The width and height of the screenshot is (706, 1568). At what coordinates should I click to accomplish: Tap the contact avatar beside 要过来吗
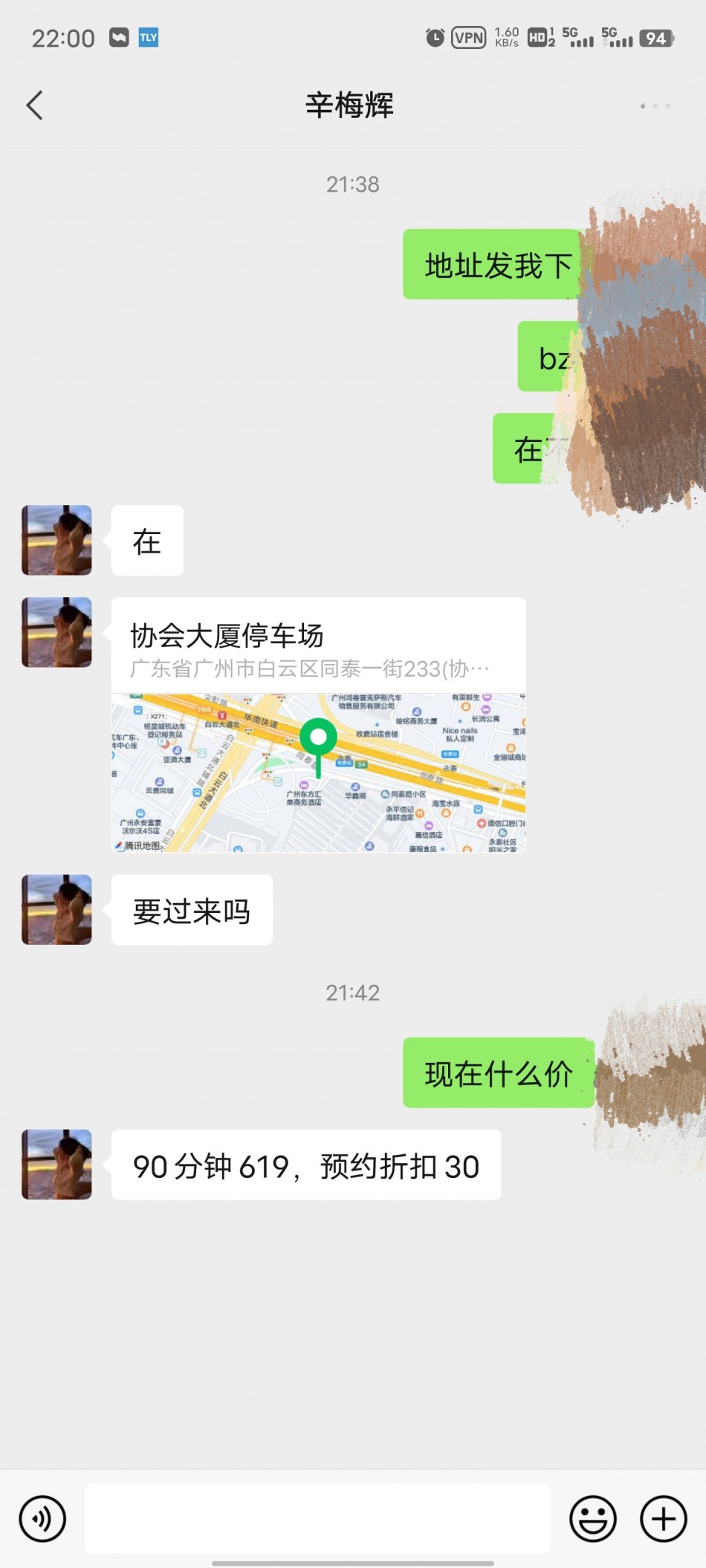pyautogui.click(x=56, y=909)
